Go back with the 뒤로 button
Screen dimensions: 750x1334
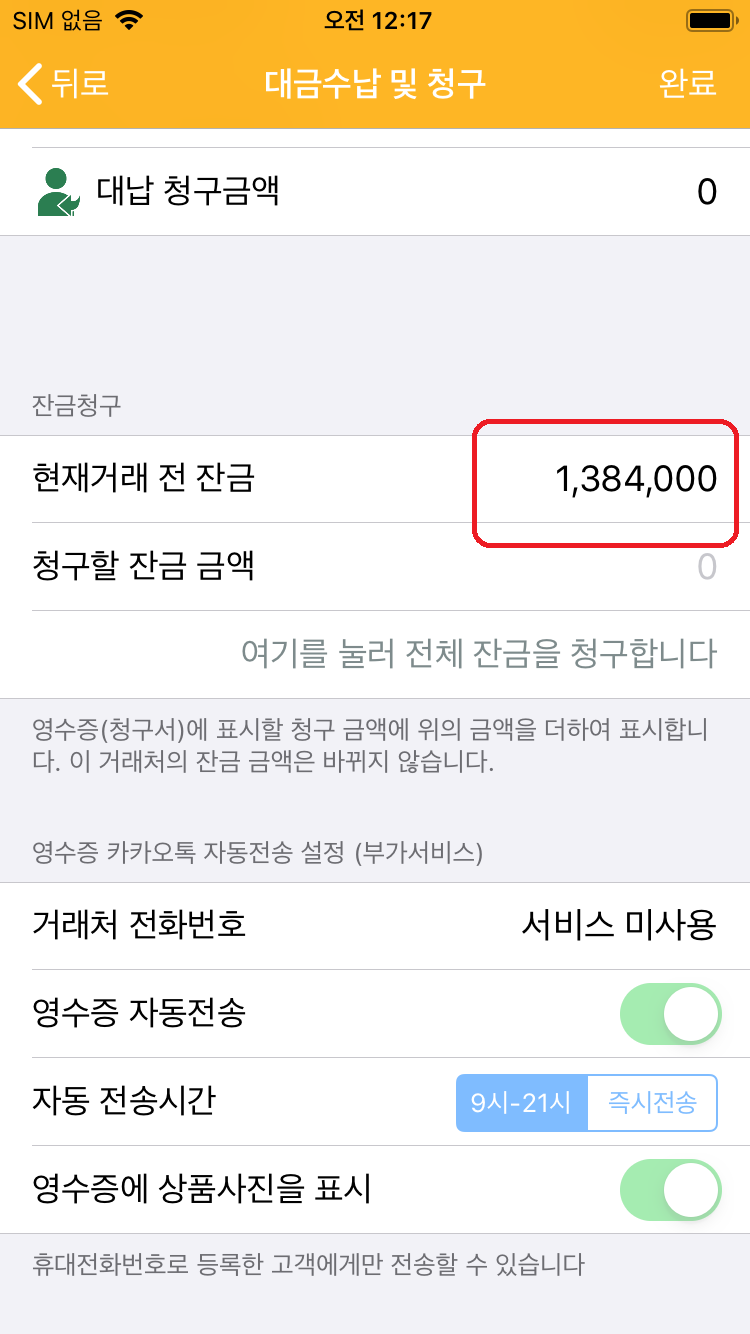click(x=64, y=83)
